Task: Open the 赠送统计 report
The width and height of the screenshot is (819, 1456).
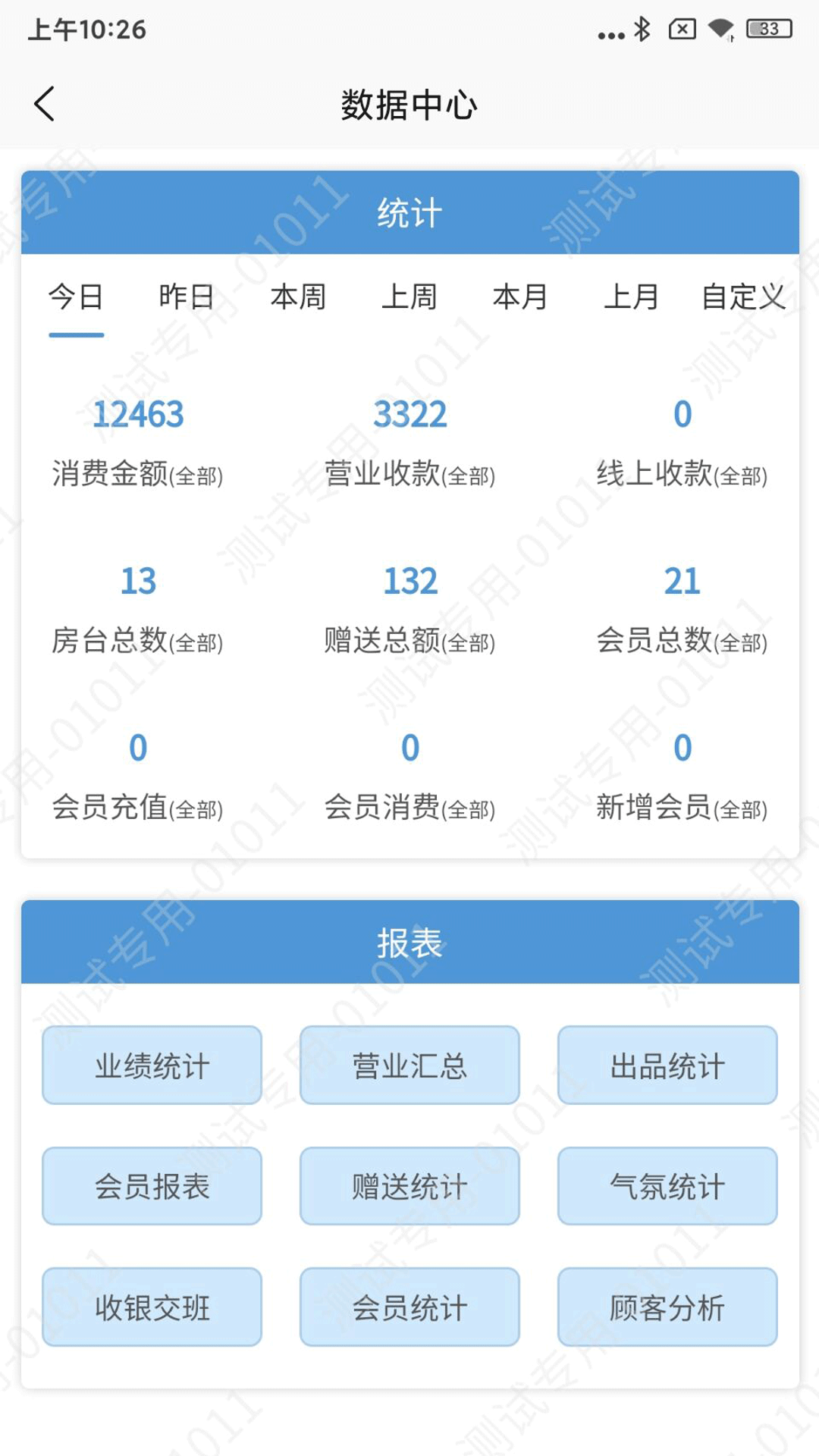Action: [x=409, y=1186]
